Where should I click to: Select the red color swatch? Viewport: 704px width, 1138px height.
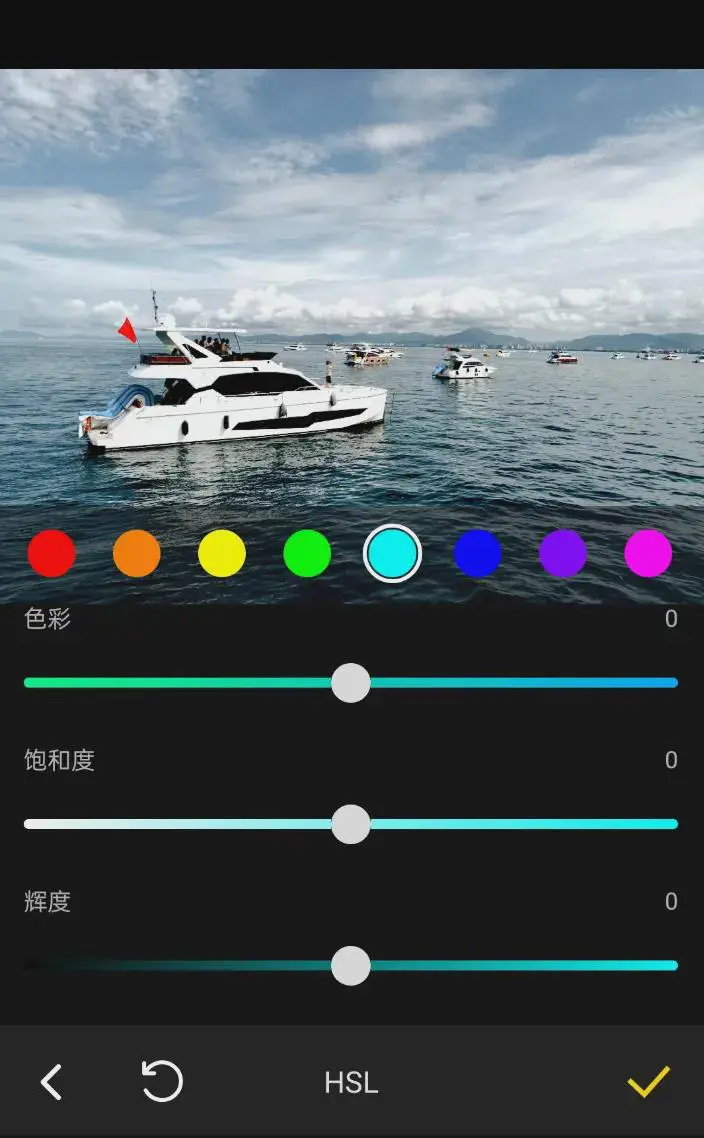(x=51, y=553)
